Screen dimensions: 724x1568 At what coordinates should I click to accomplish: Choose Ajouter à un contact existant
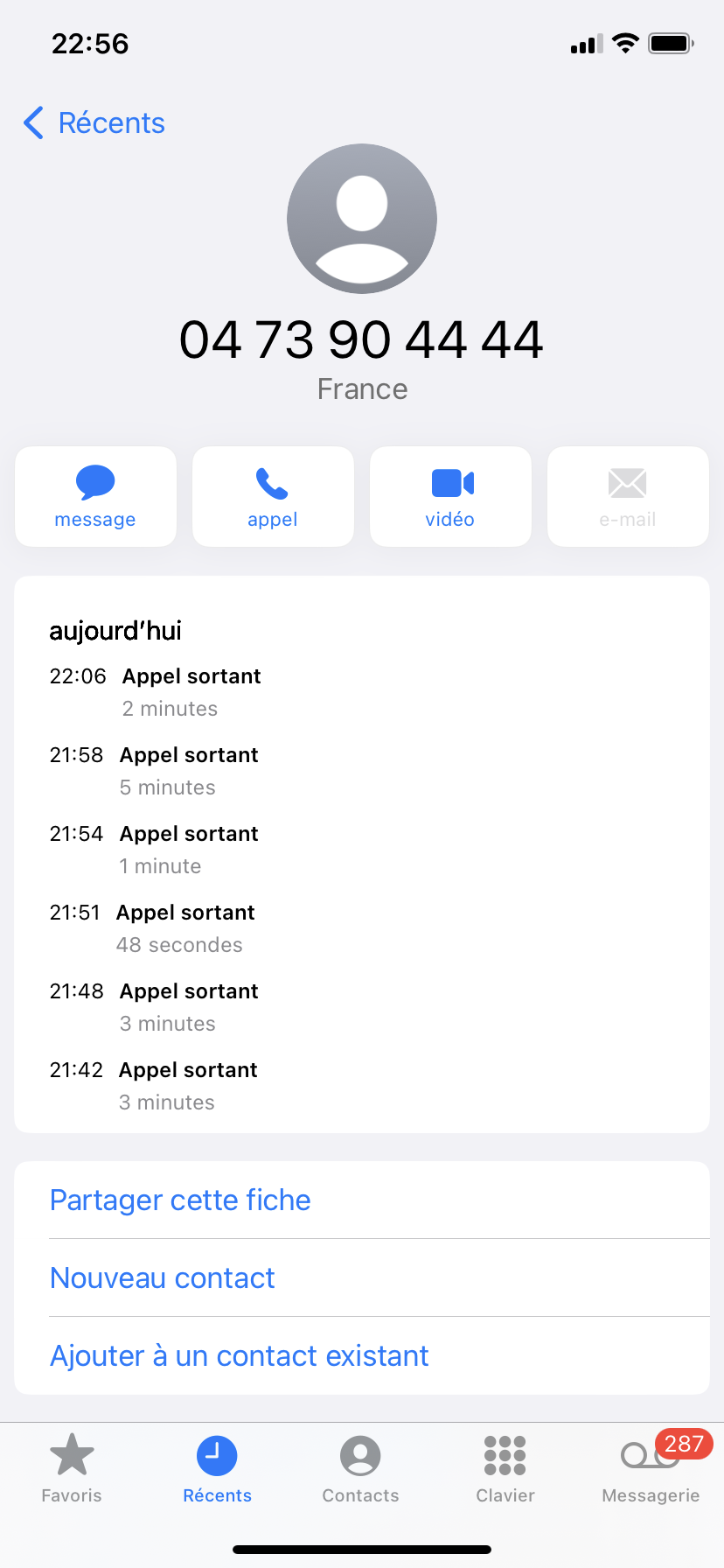pos(240,1355)
